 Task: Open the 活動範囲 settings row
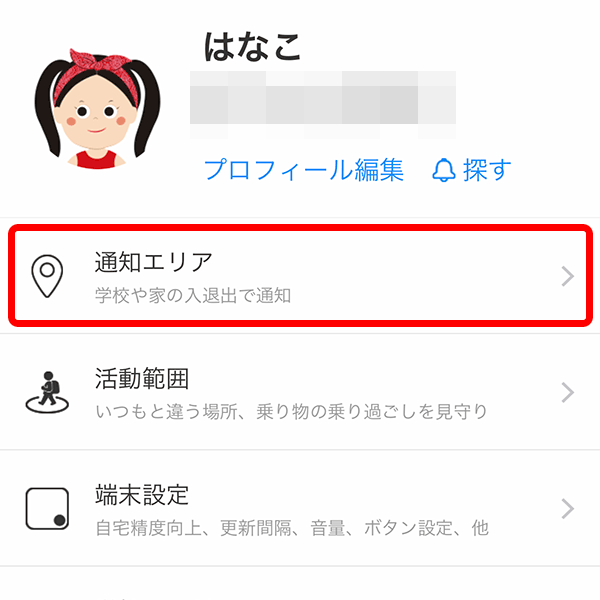[300, 393]
